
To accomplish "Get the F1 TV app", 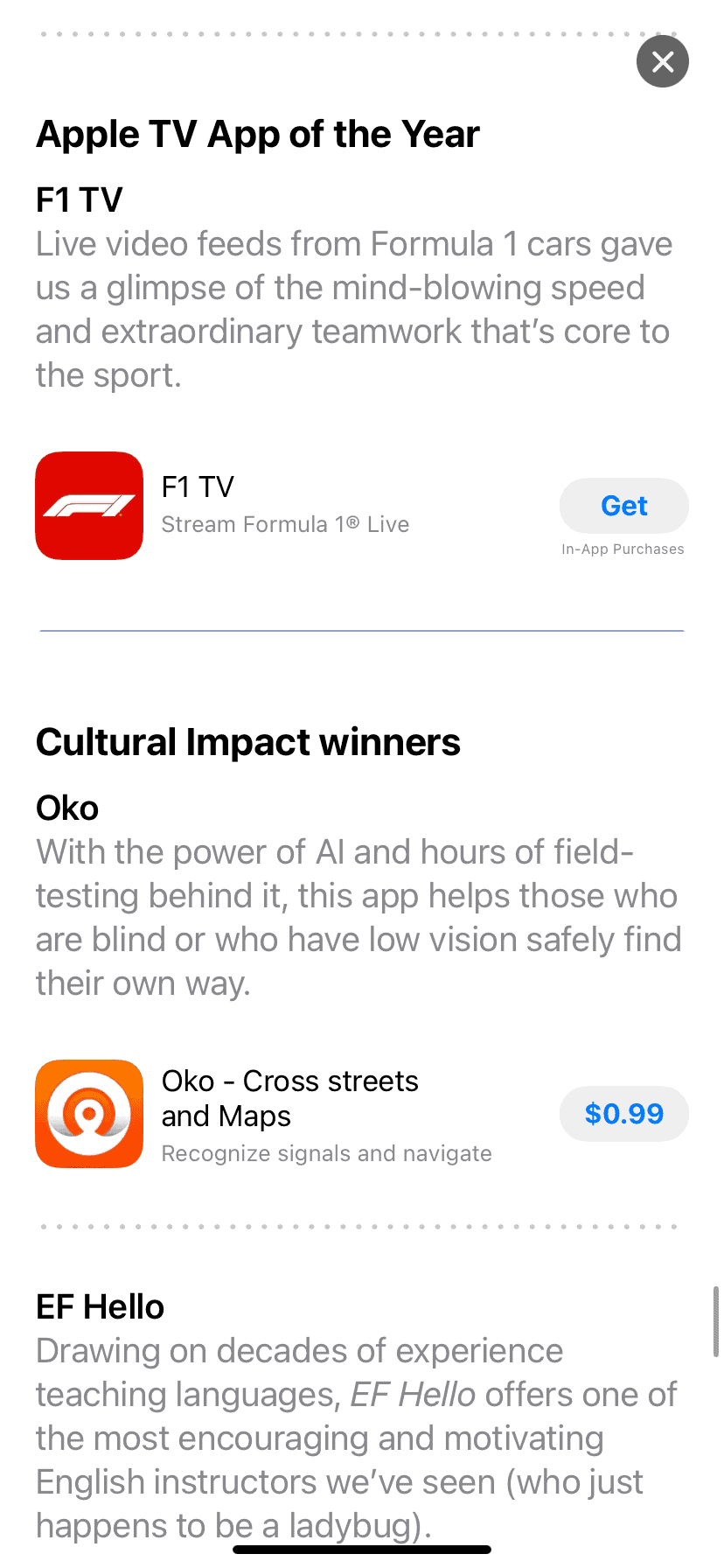I will [x=623, y=506].
